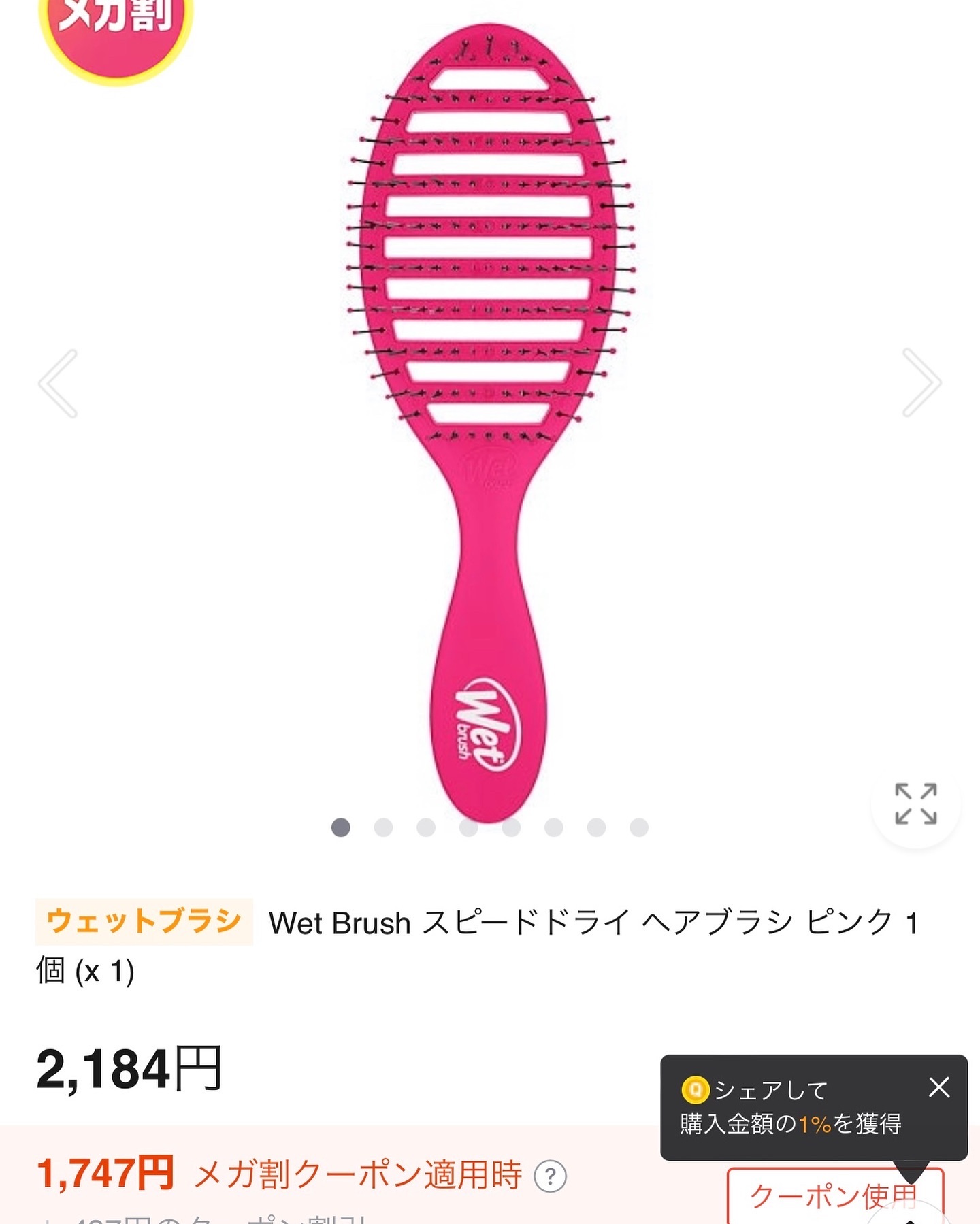The image size is (980, 1224).
Task: Open help for メガ割クーポン適用時
Action: coord(550,1176)
